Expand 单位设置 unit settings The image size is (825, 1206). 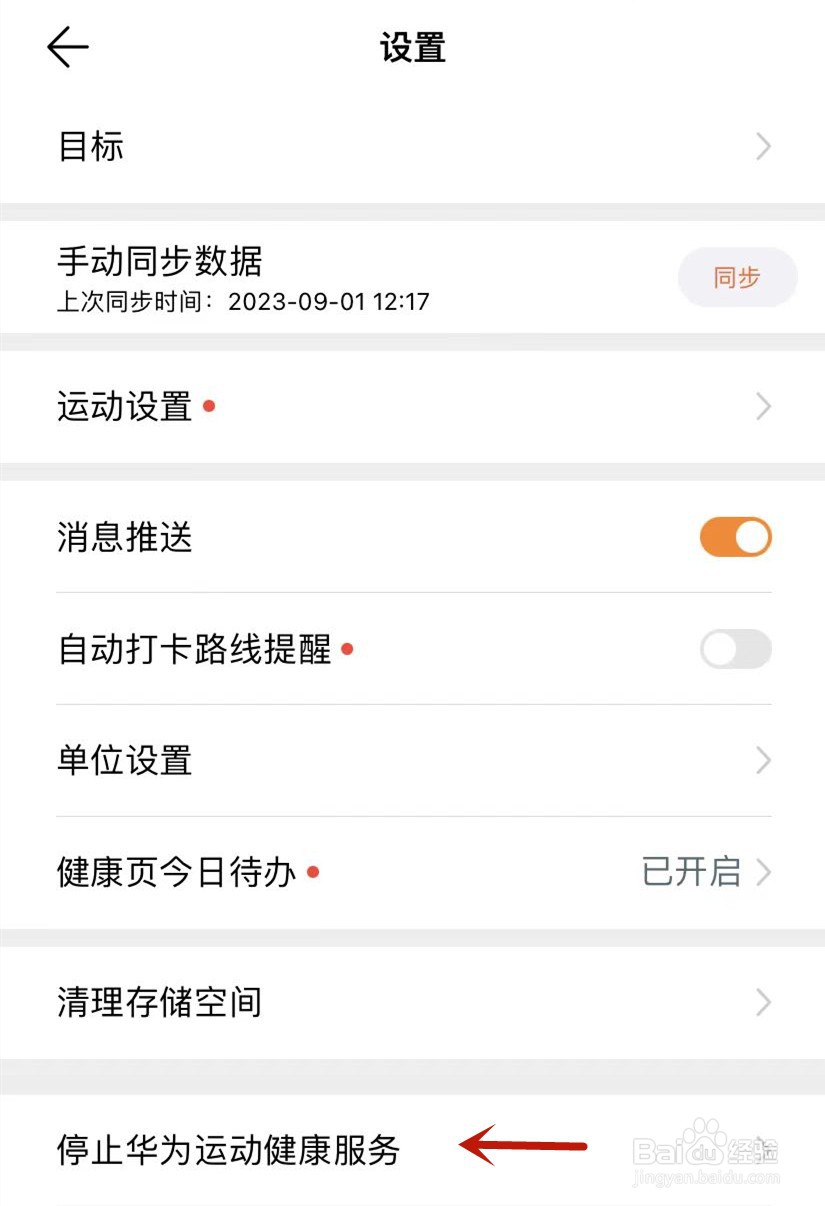[x=763, y=762]
